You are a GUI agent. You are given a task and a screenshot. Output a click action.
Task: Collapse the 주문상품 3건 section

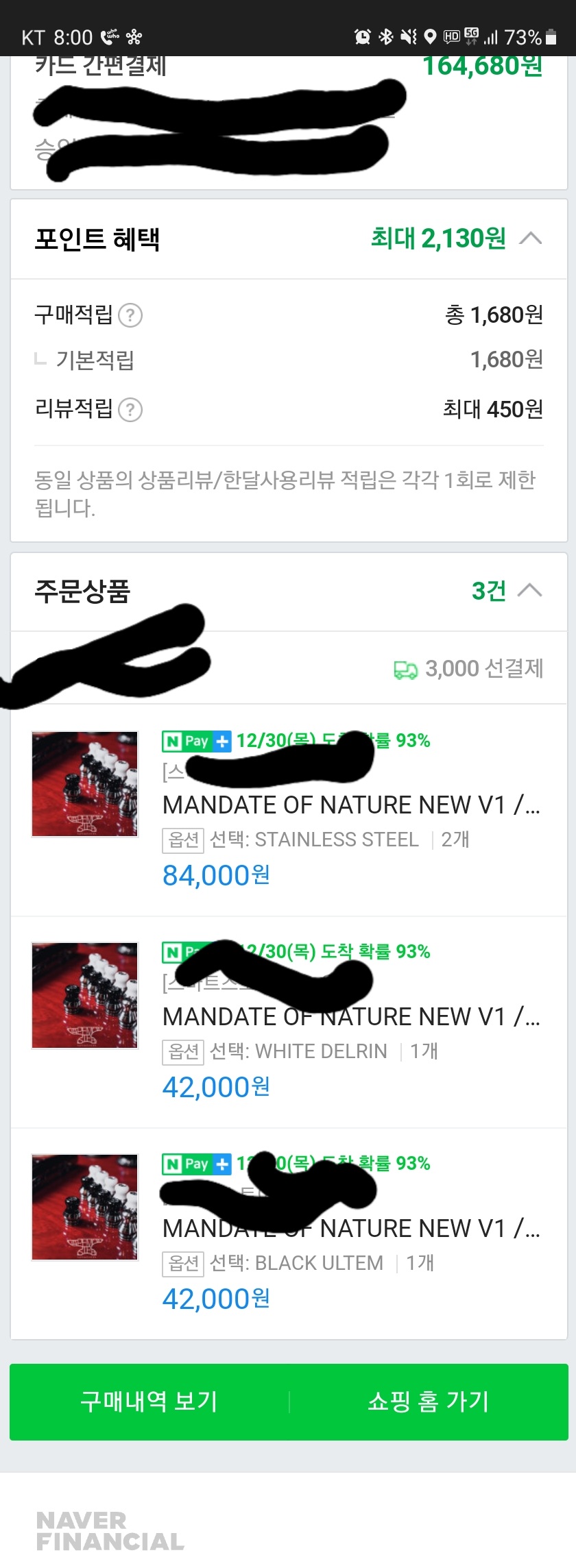529,591
